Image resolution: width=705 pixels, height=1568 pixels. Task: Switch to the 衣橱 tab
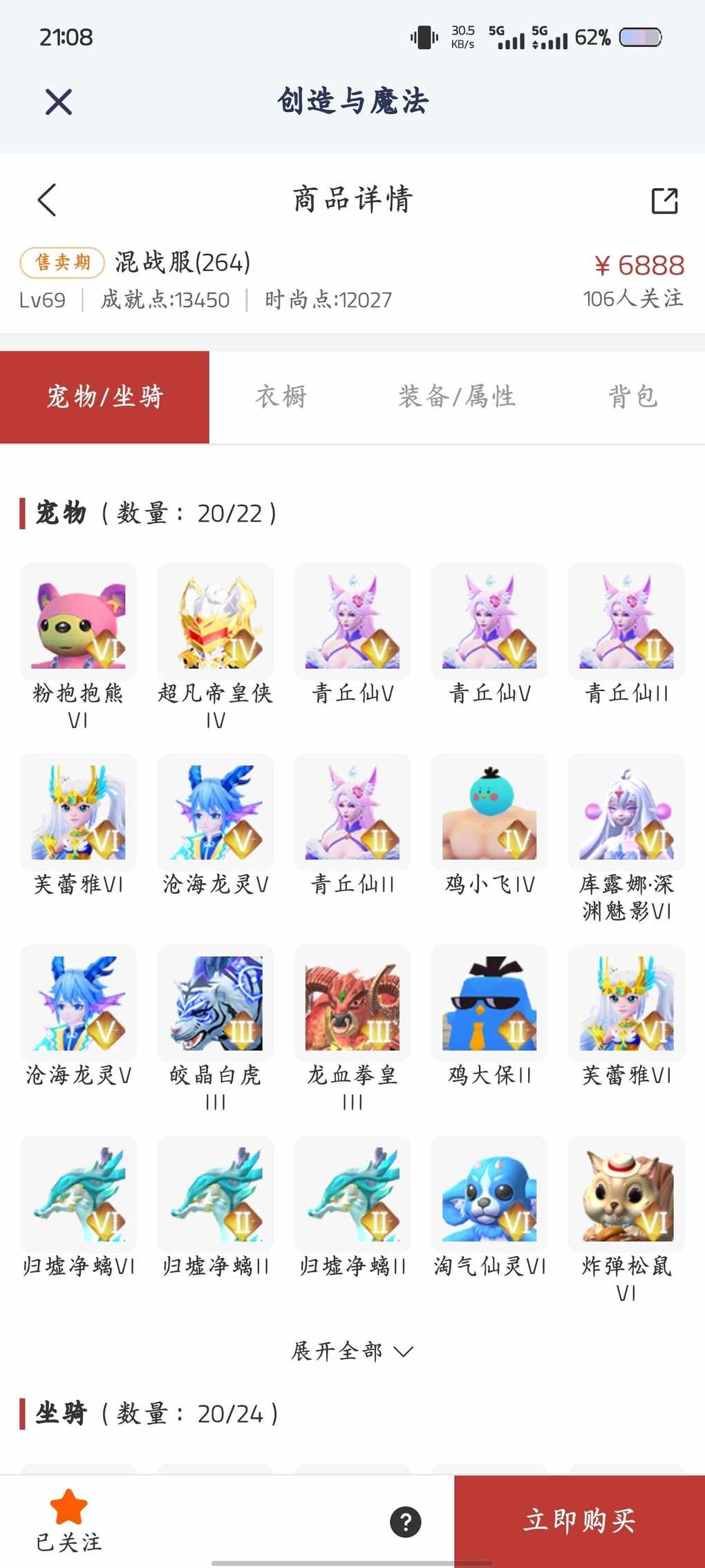pyautogui.click(x=281, y=397)
